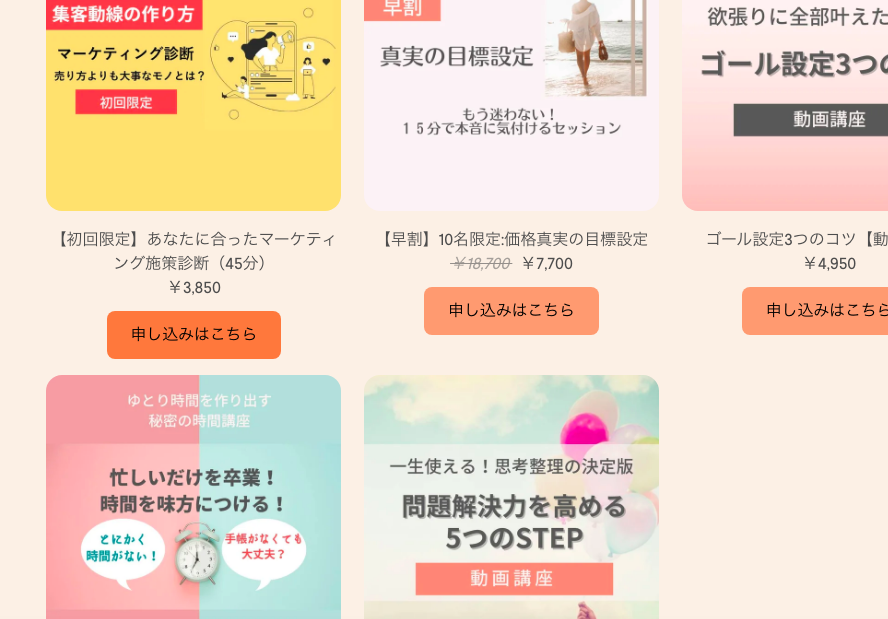The image size is (888, 619).
Task: Open the 問題解決力を高める5つのSTEP card
Action: [x=511, y=500]
